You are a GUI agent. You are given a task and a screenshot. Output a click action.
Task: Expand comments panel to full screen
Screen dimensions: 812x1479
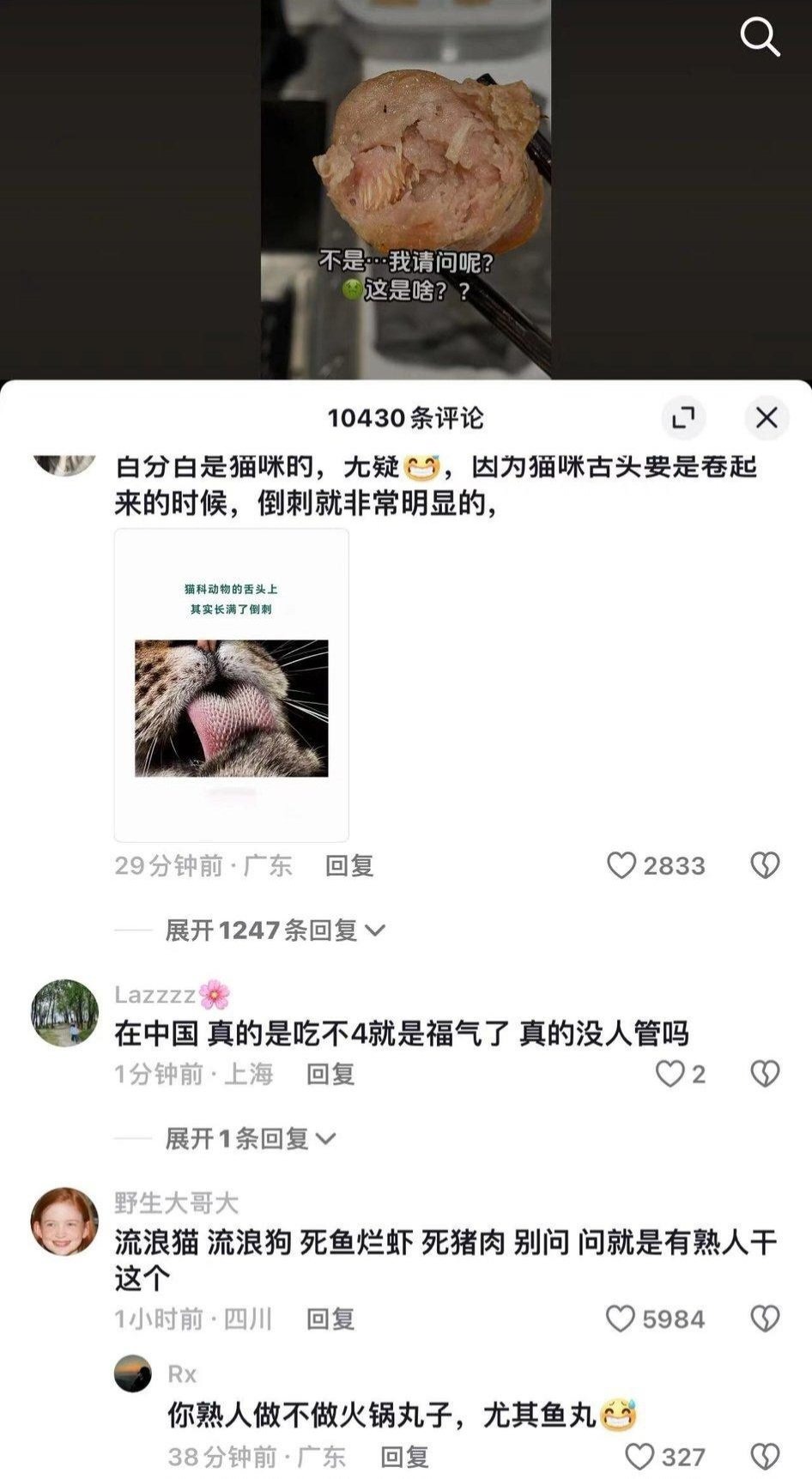point(683,418)
